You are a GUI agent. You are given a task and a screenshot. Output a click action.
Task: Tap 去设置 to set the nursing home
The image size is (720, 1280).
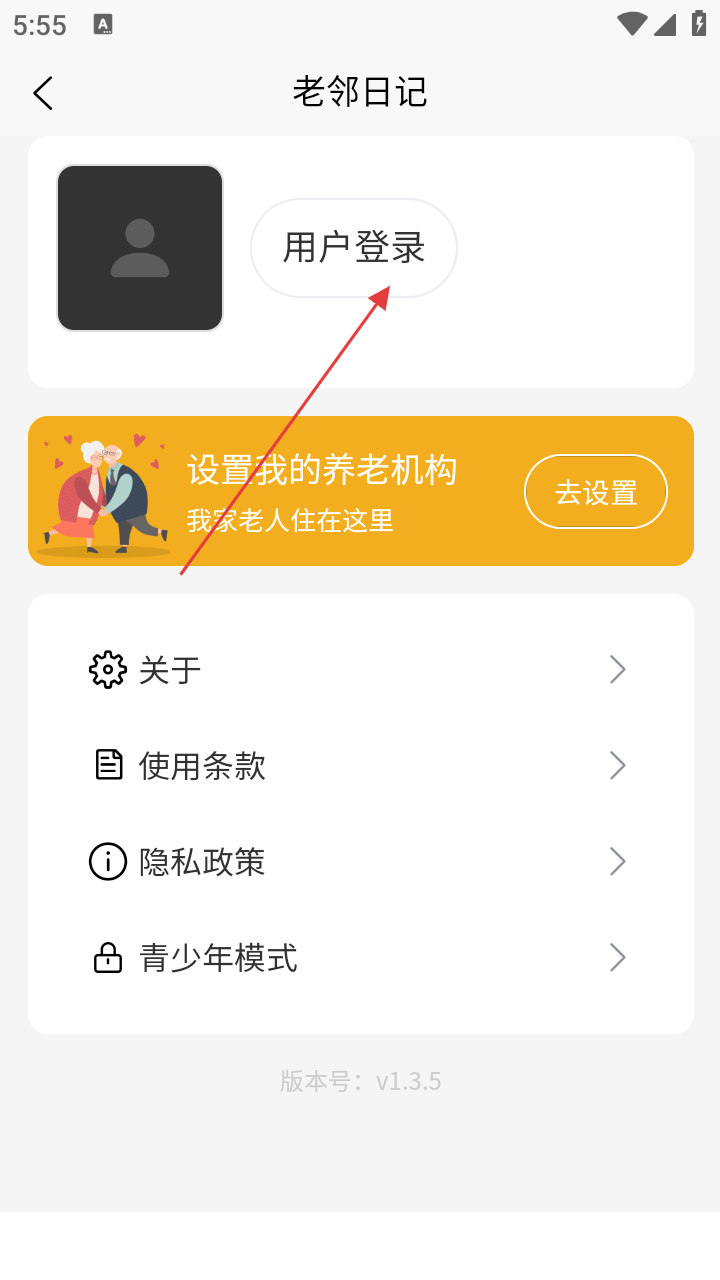[596, 492]
